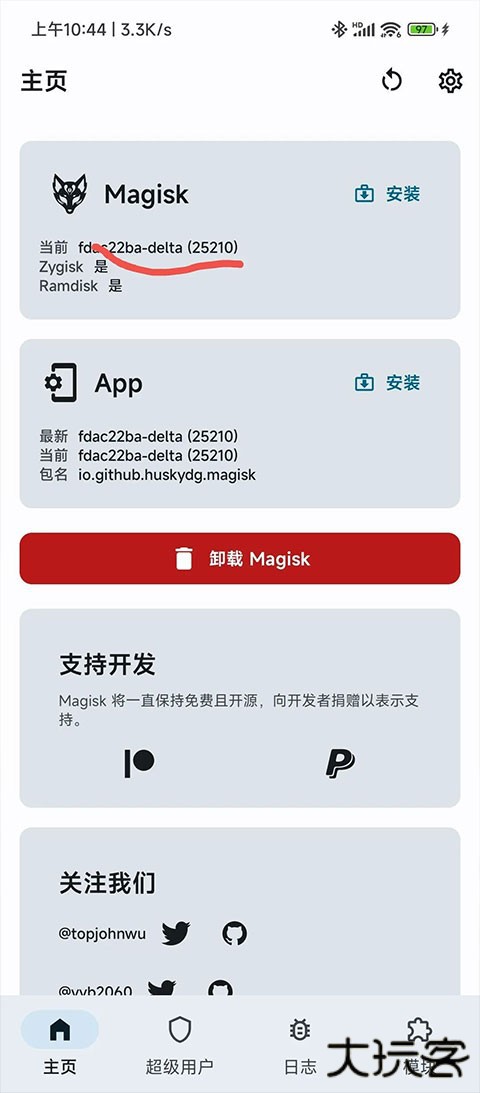Screen dimensions: 480x1093
Task: Switch to the 模块 tab
Action: tap(420, 1044)
